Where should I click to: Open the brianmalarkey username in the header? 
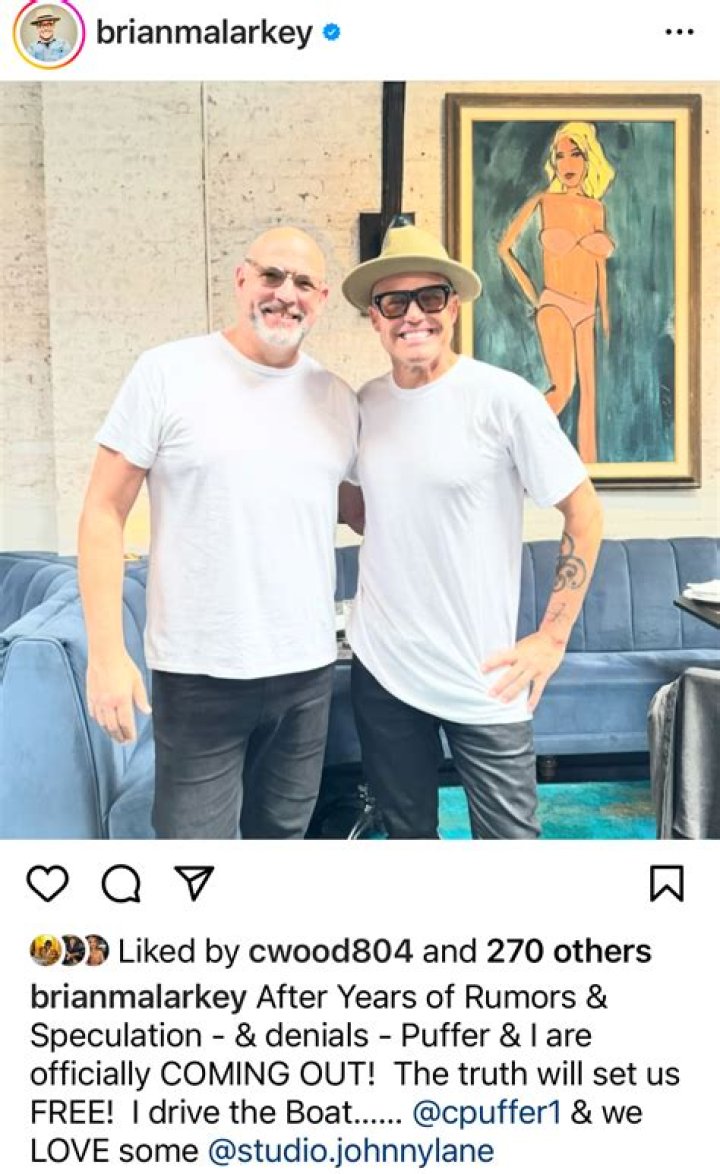204,32
